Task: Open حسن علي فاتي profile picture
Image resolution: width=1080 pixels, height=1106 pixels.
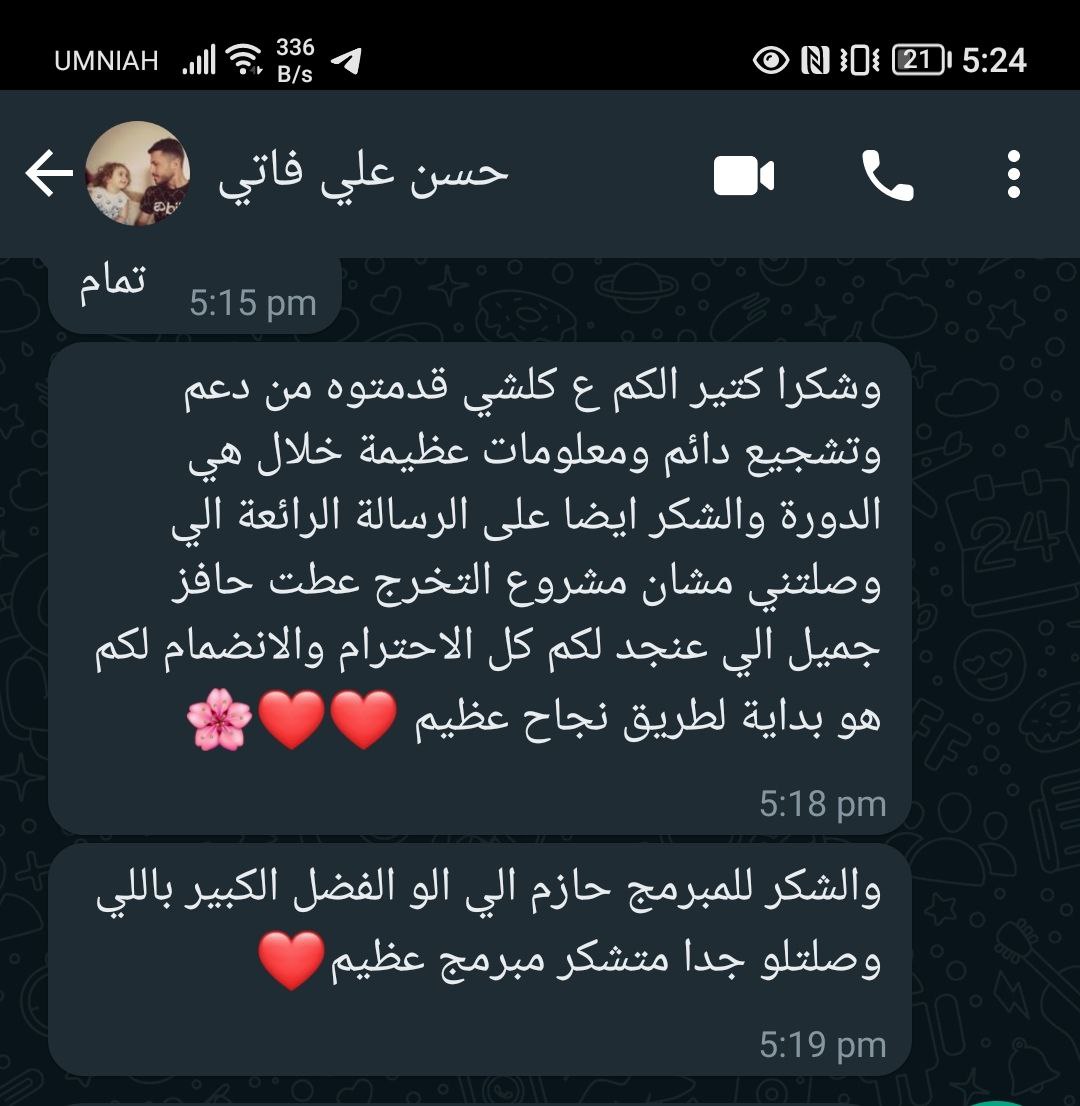Action: [138, 174]
